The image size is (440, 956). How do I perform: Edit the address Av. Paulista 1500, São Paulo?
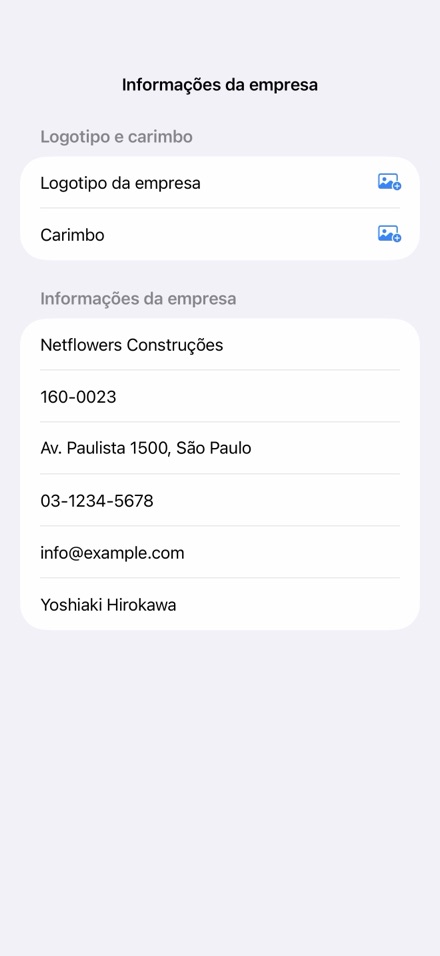tap(220, 448)
